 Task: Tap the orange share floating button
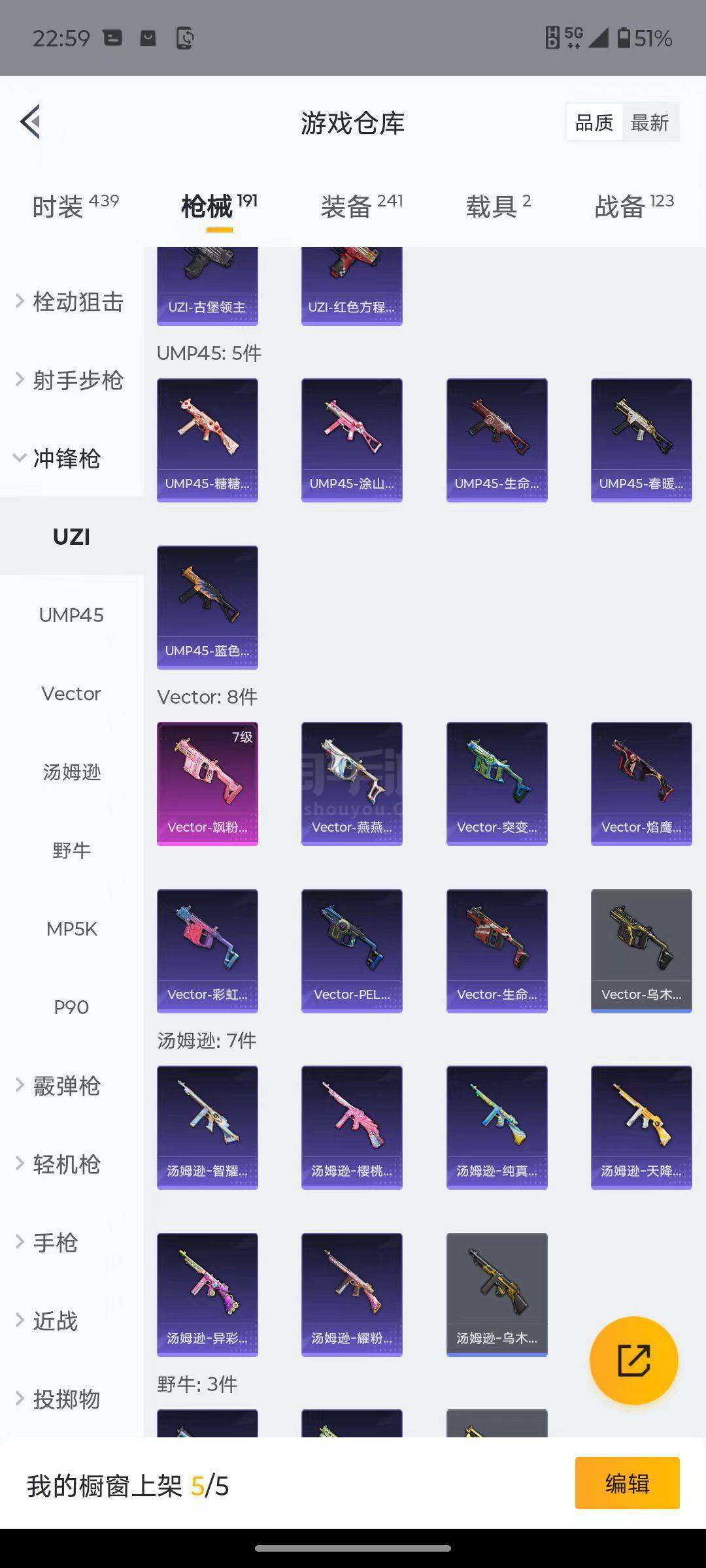[x=633, y=1360]
